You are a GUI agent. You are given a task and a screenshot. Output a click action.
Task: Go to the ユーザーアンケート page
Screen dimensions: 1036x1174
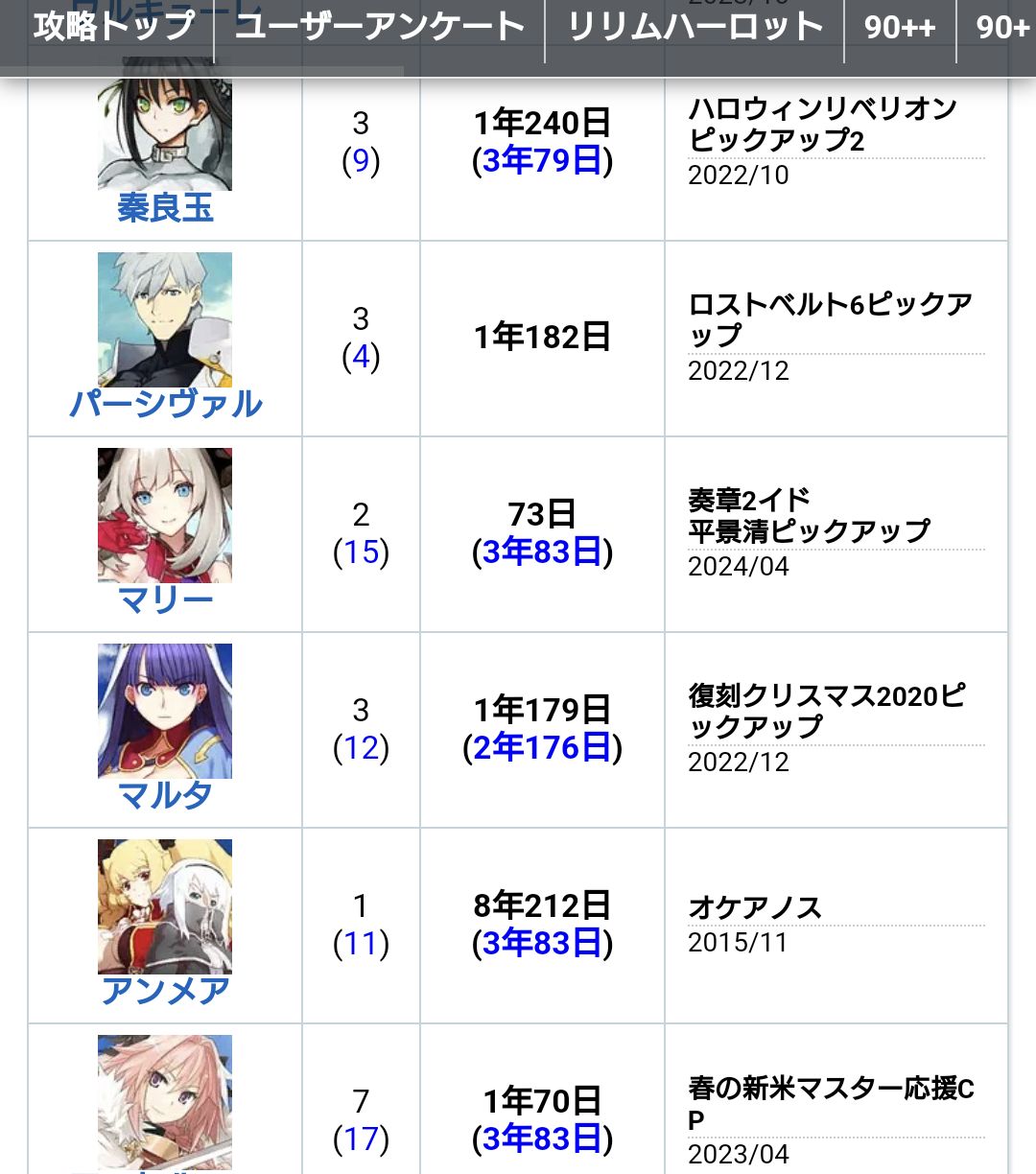click(x=379, y=27)
